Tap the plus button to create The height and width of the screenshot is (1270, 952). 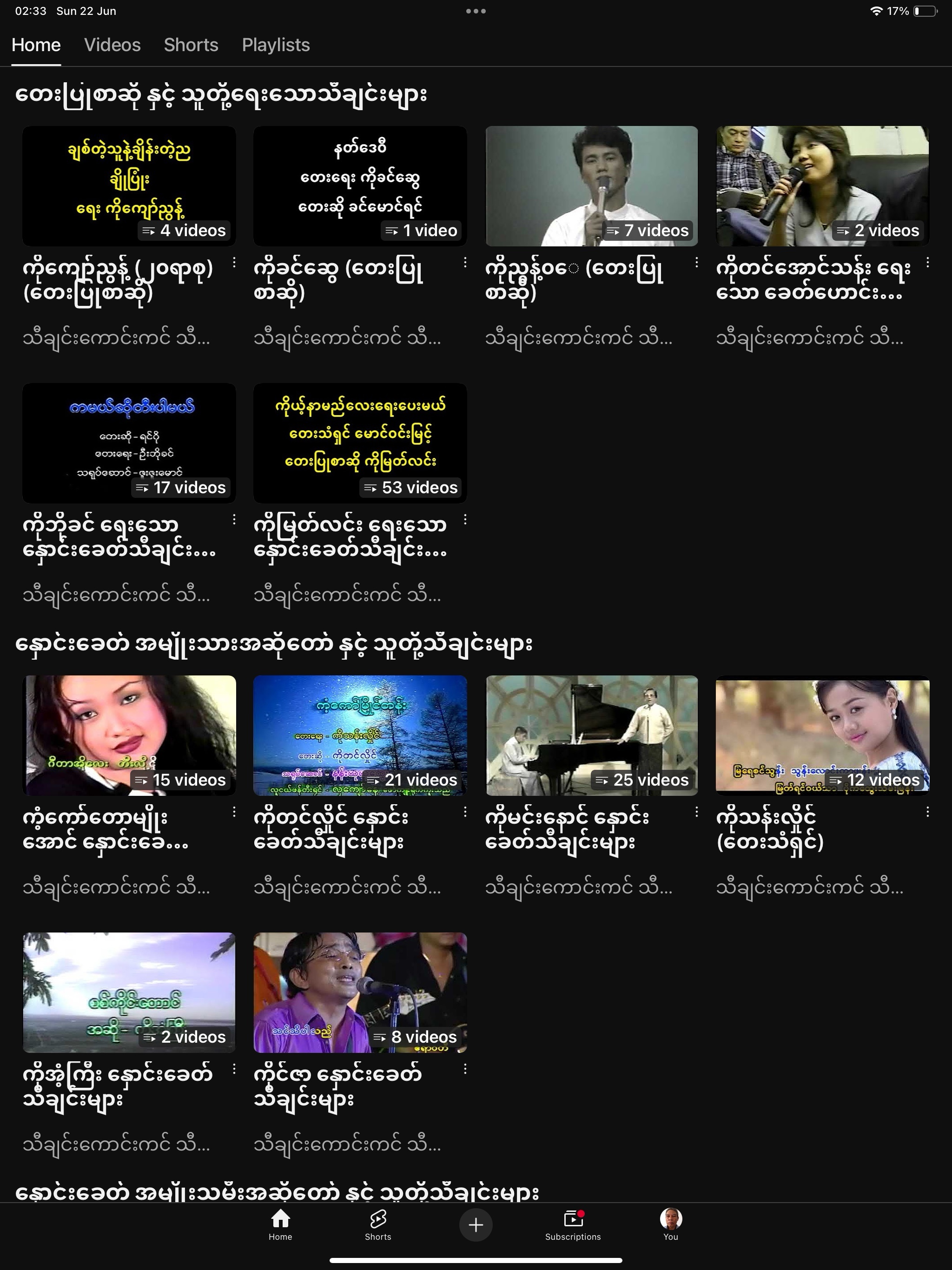(x=476, y=1224)
